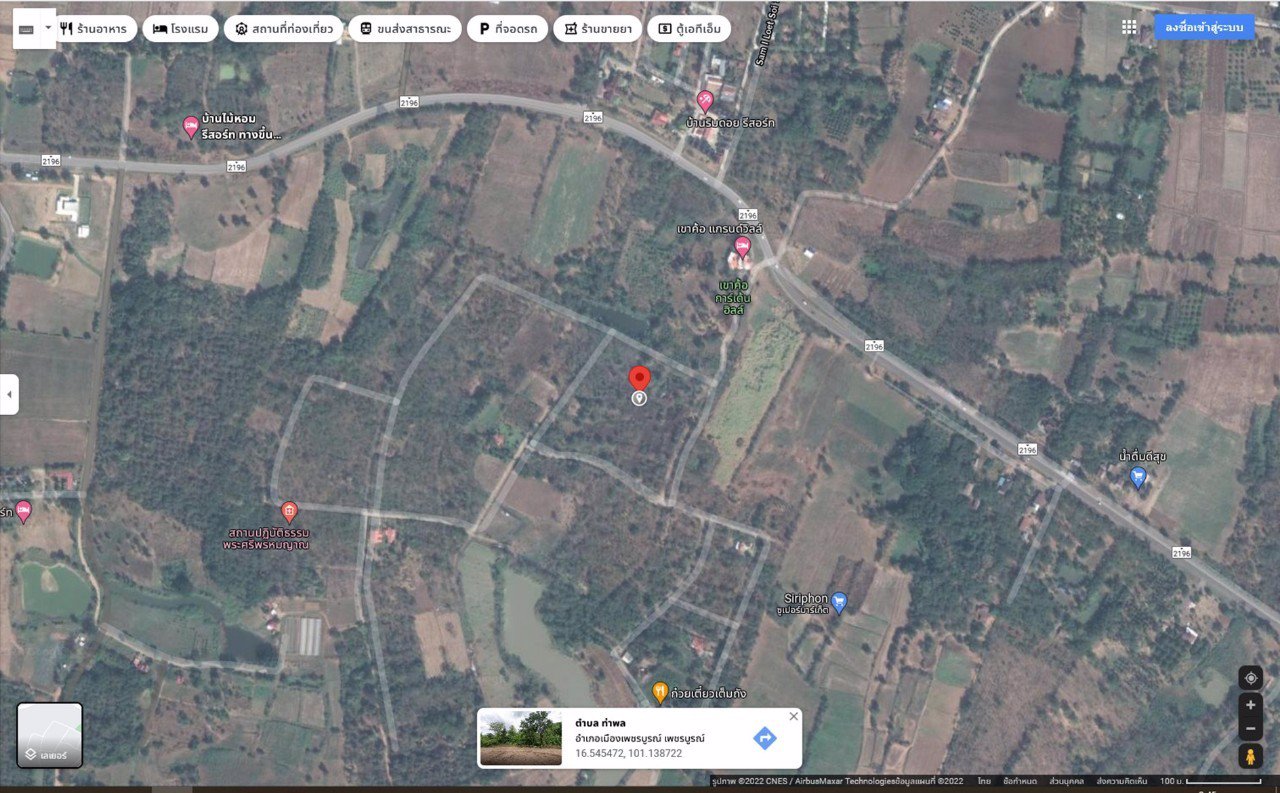This screenshot has height=793, width=1280.
Task: Tap the ลงชื่อเข้าสู่ระบบ sign-in button
Action: point(1204,27)
